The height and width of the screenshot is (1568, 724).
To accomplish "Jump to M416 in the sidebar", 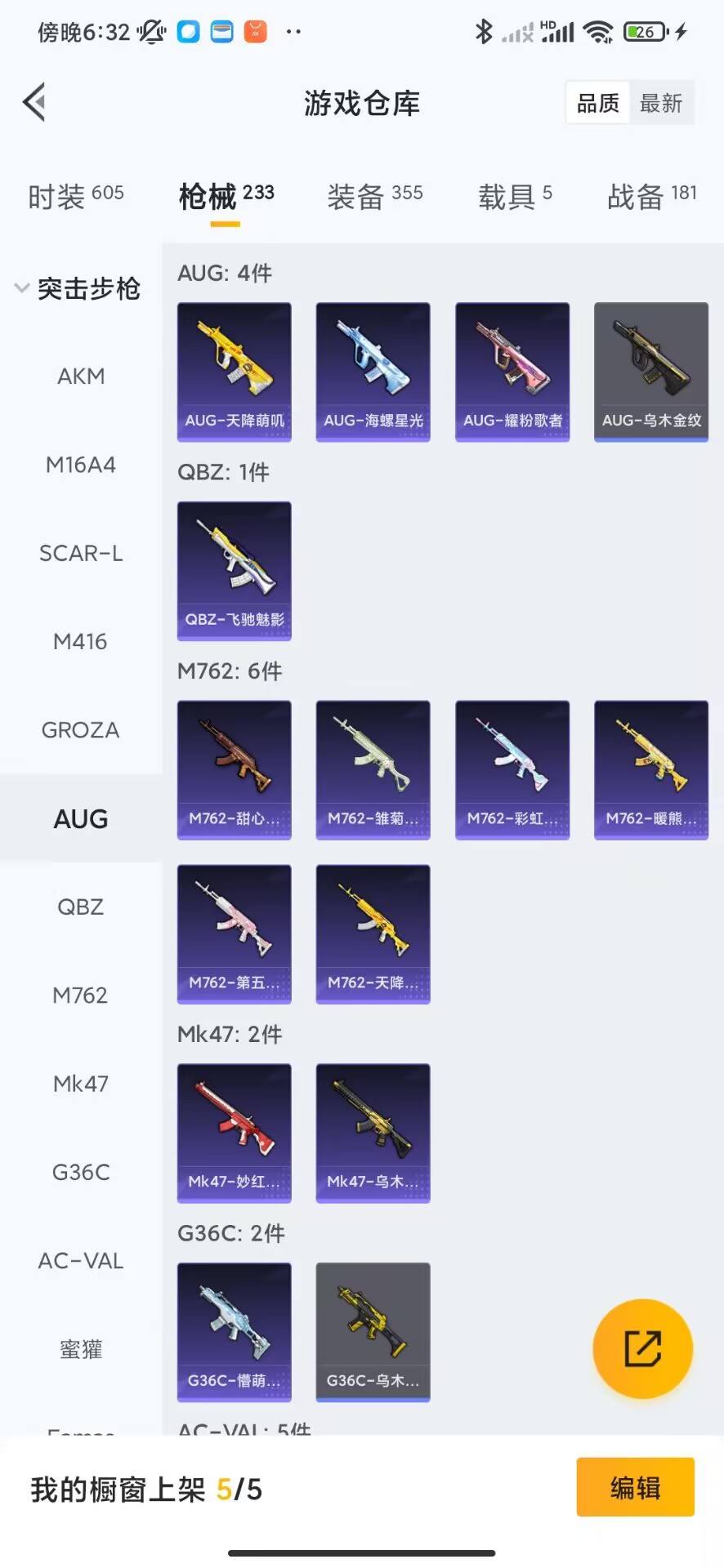I will coord(80,642).
